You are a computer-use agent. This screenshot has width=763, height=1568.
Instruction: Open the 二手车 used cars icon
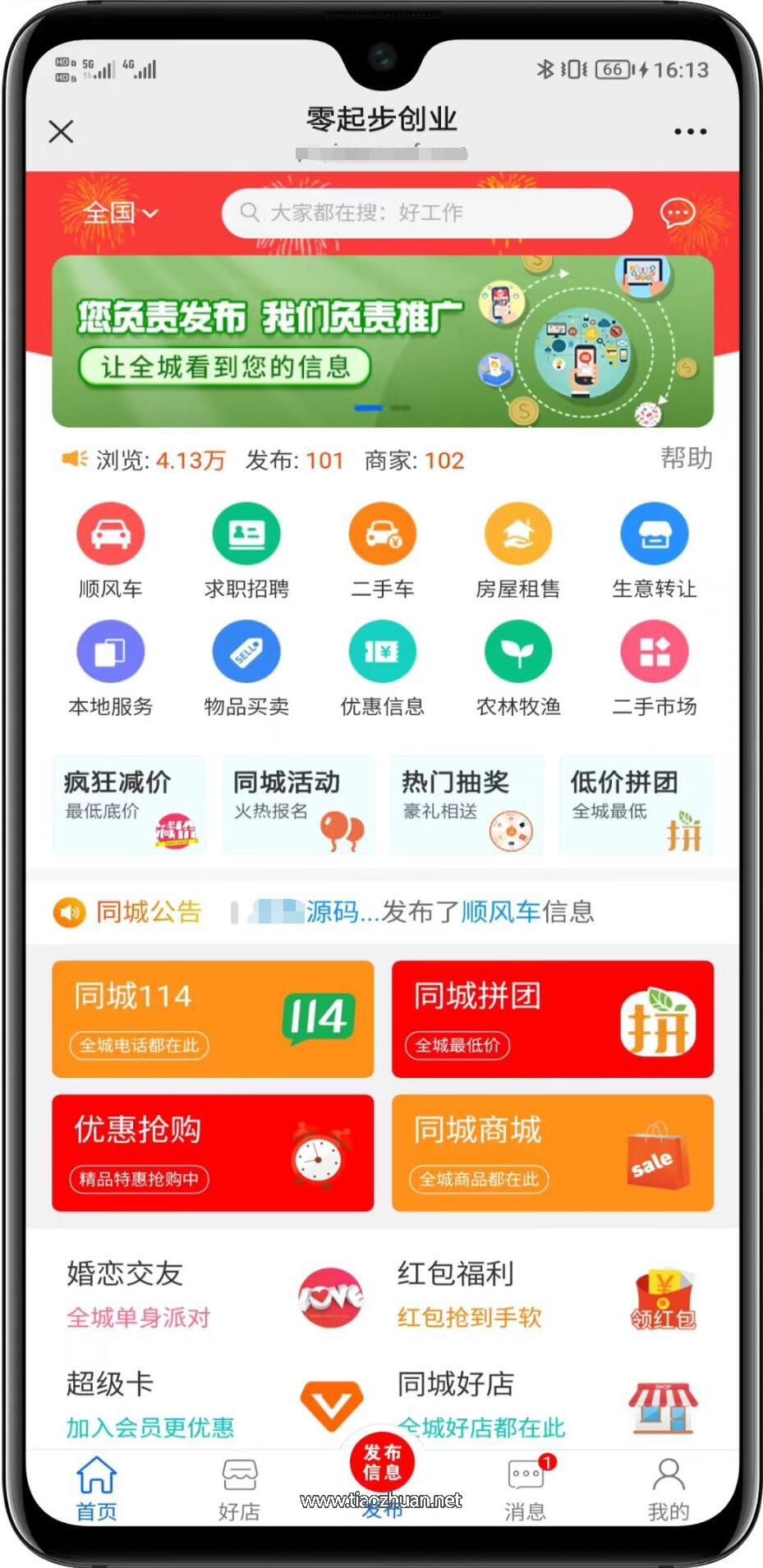coord(383,533)
